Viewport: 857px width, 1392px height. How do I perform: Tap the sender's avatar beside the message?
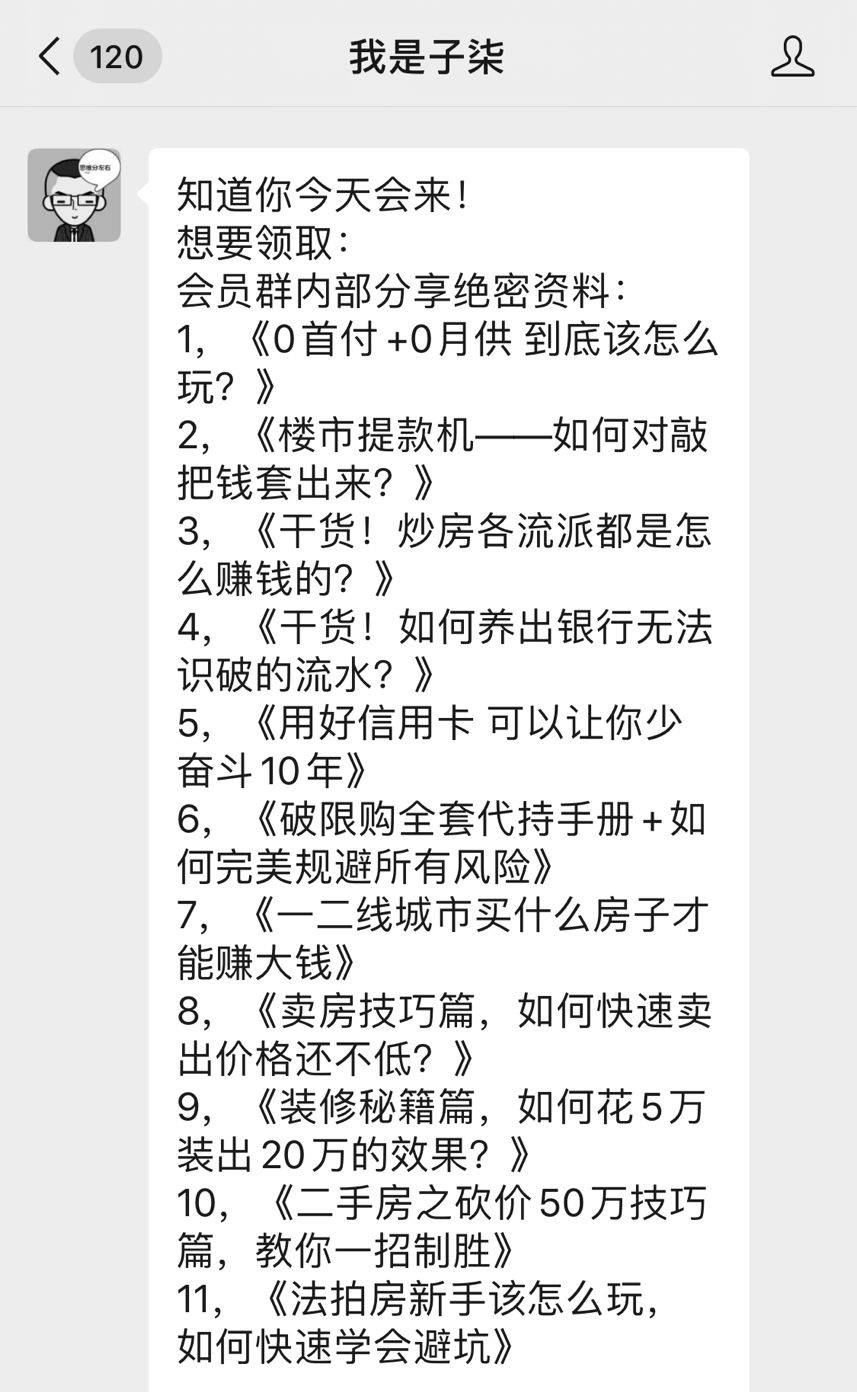74,195
